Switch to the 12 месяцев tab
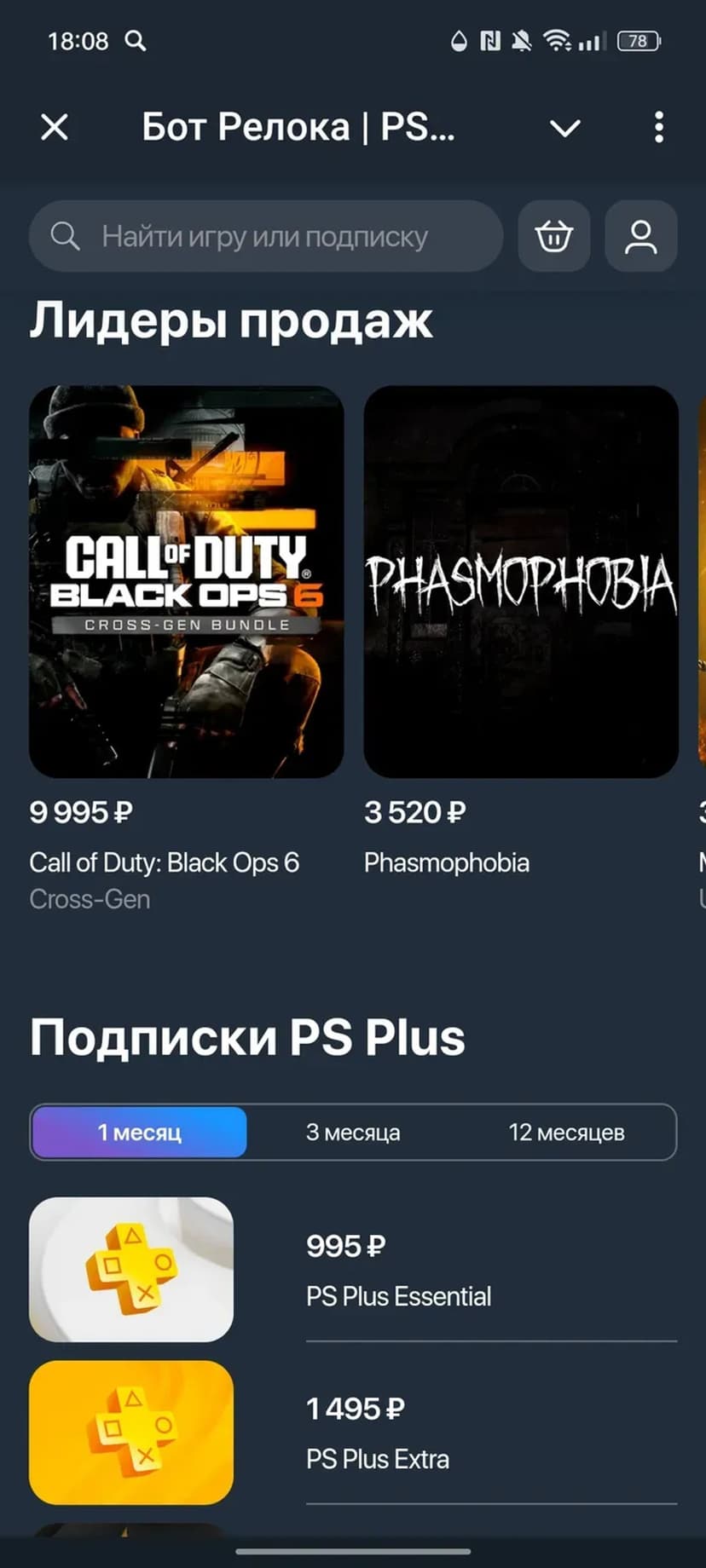Screen dimensions: 706x1568 tap(566, 1132)
